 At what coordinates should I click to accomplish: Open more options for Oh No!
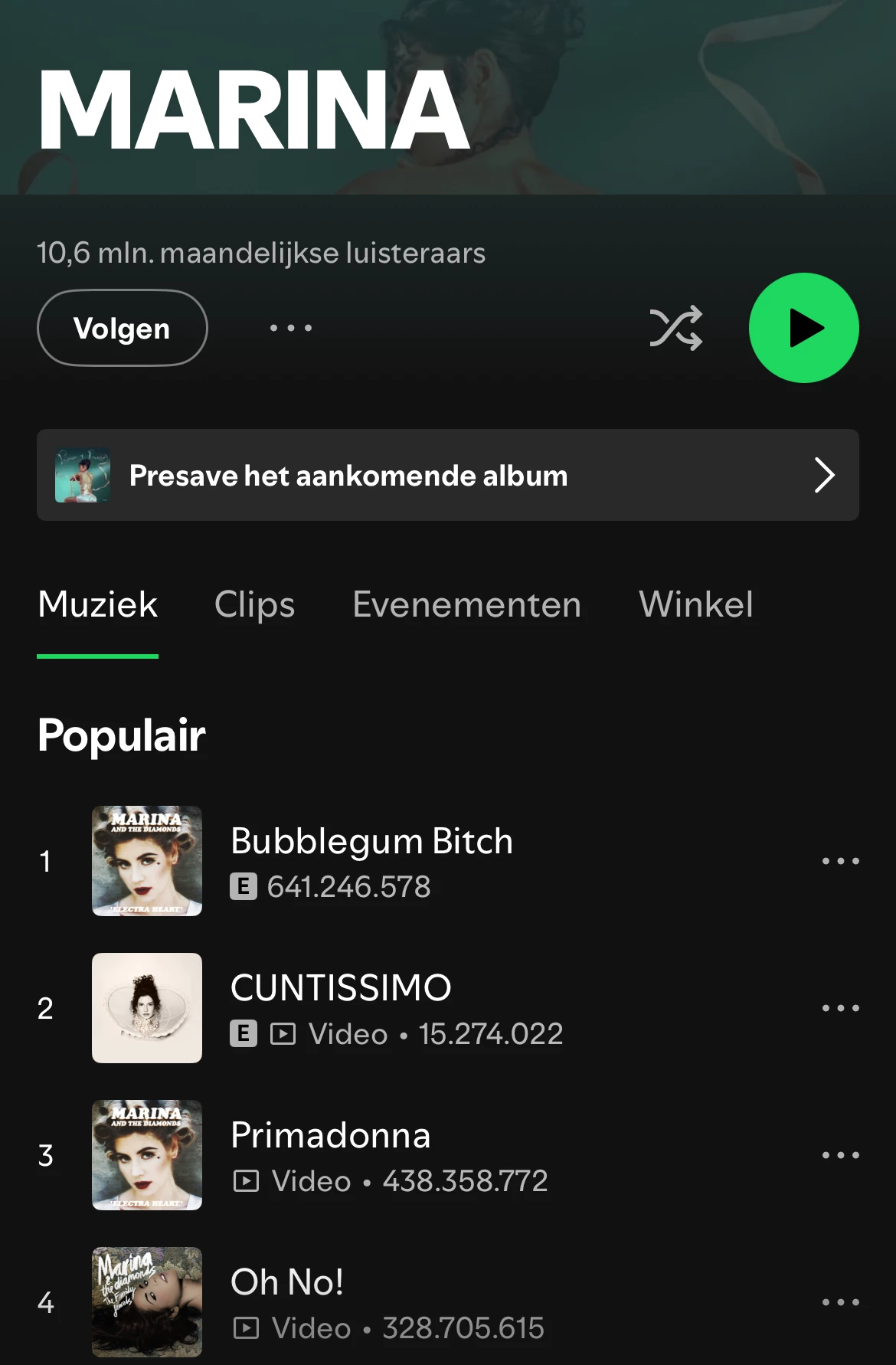click(x=840, y=1302)
